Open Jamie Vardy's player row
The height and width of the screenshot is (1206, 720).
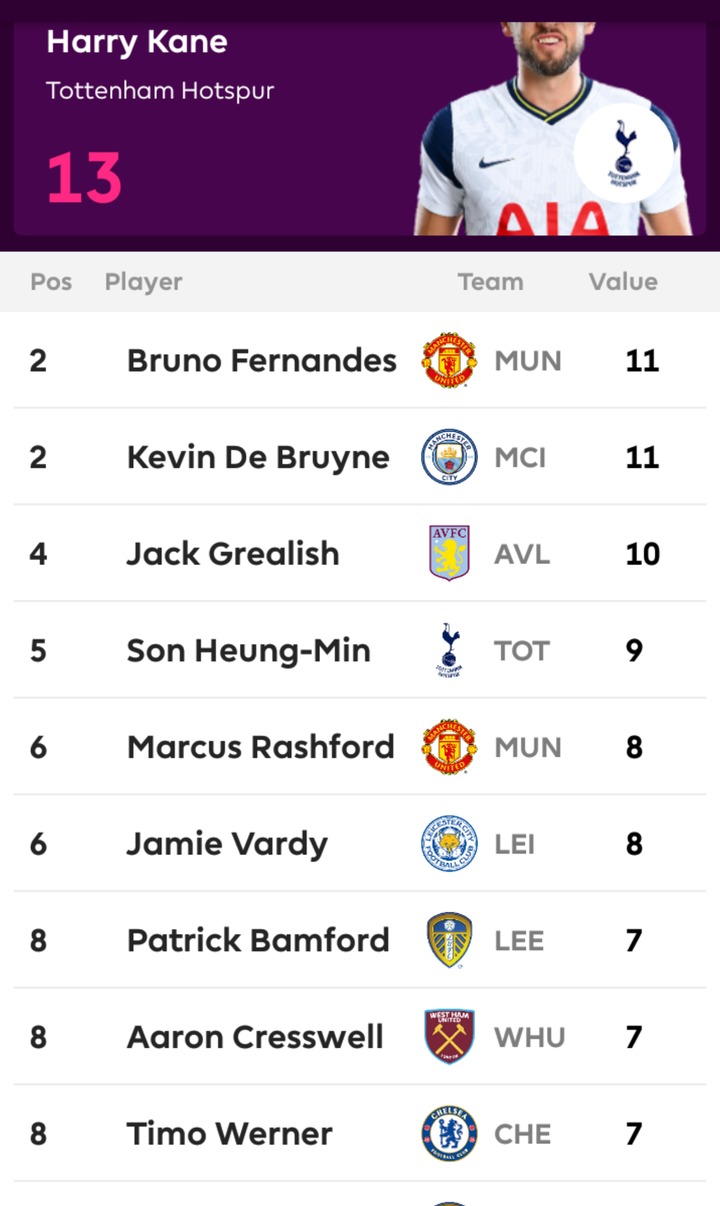coord(360,843)
